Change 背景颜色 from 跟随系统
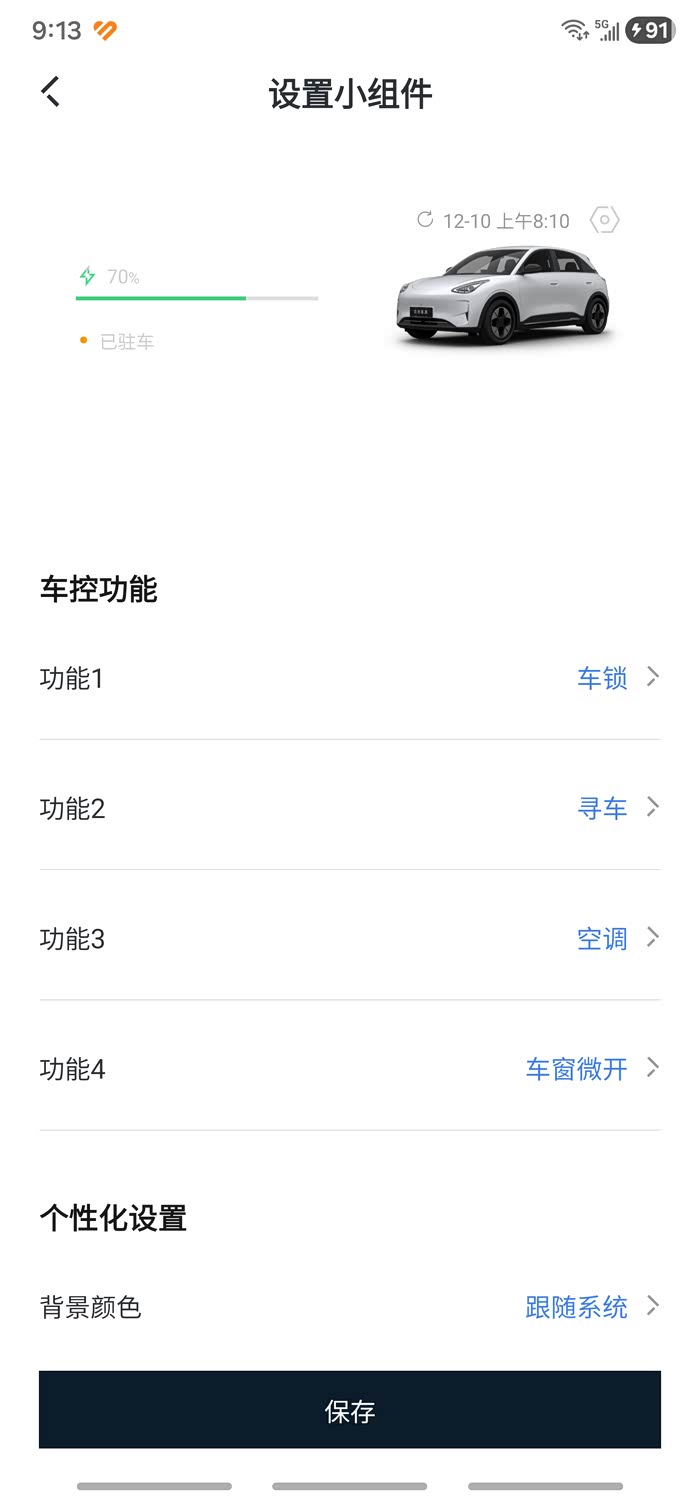The height and width of the screenshot is (1501, 700). [x=350, y=1306]
